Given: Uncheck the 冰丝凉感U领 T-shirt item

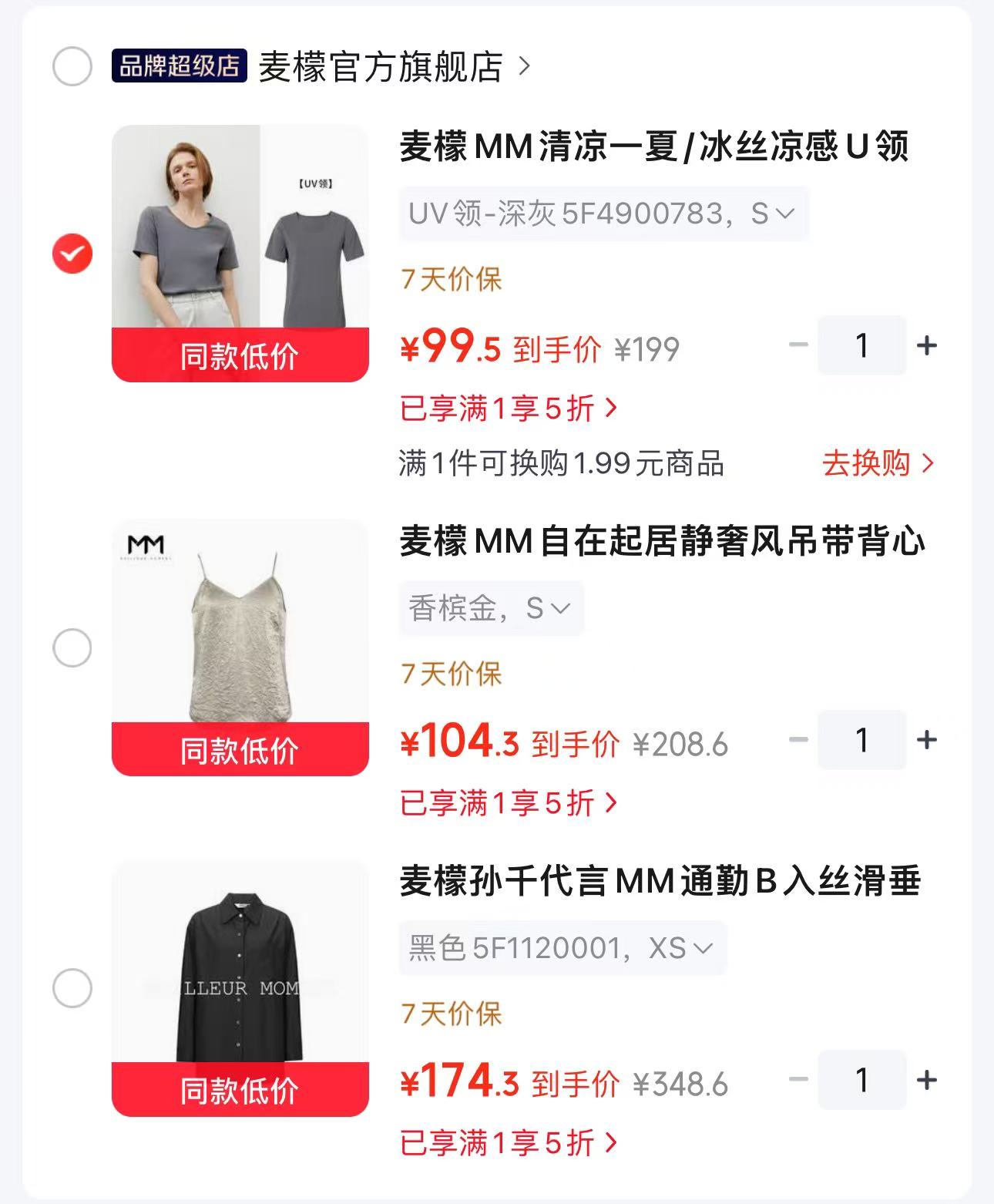Looking at the screenshot, I should click(72, 254).
